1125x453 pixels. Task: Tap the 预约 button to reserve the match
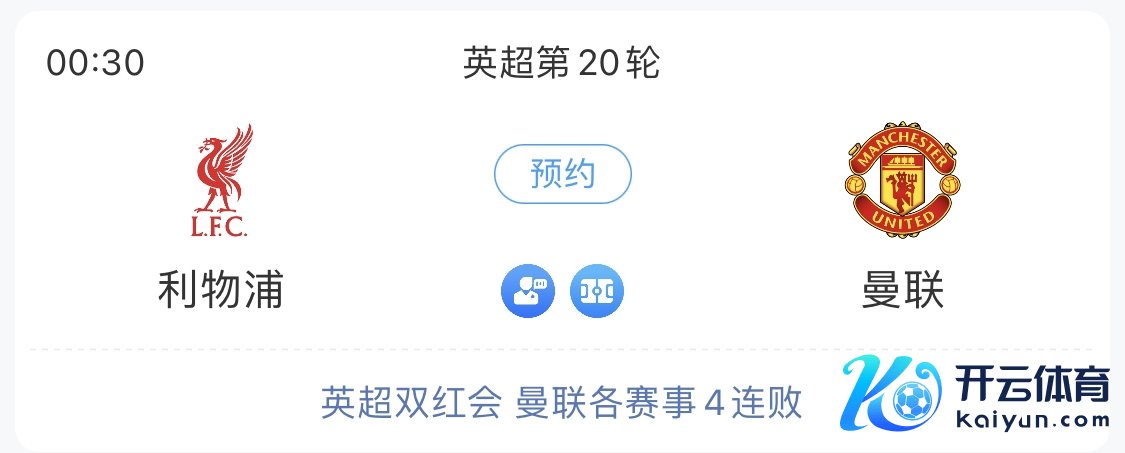(x=562, y=175)
